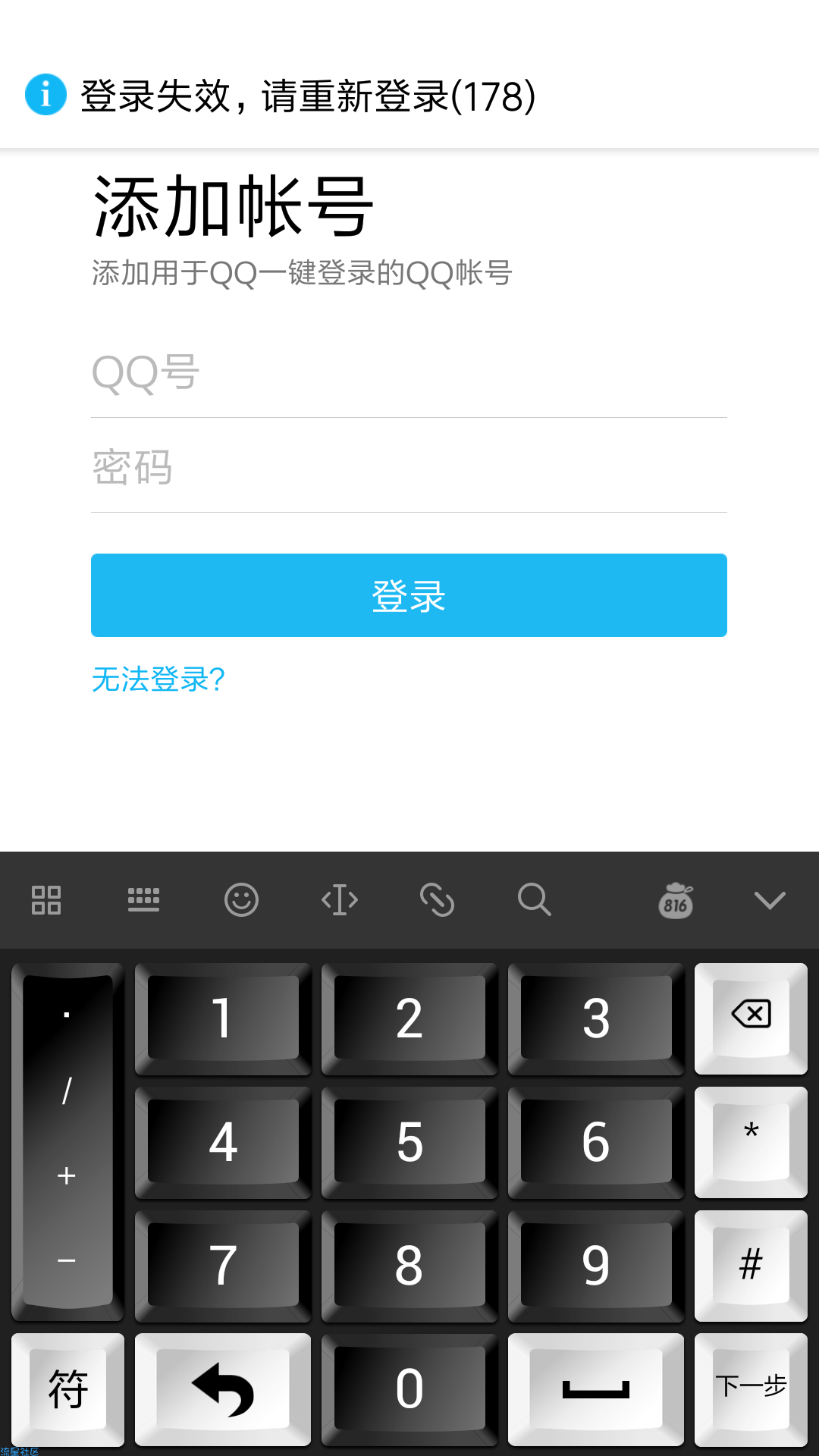Tap the return arrow key on keypad
819x1456 pixels.
click(223, 1388)
